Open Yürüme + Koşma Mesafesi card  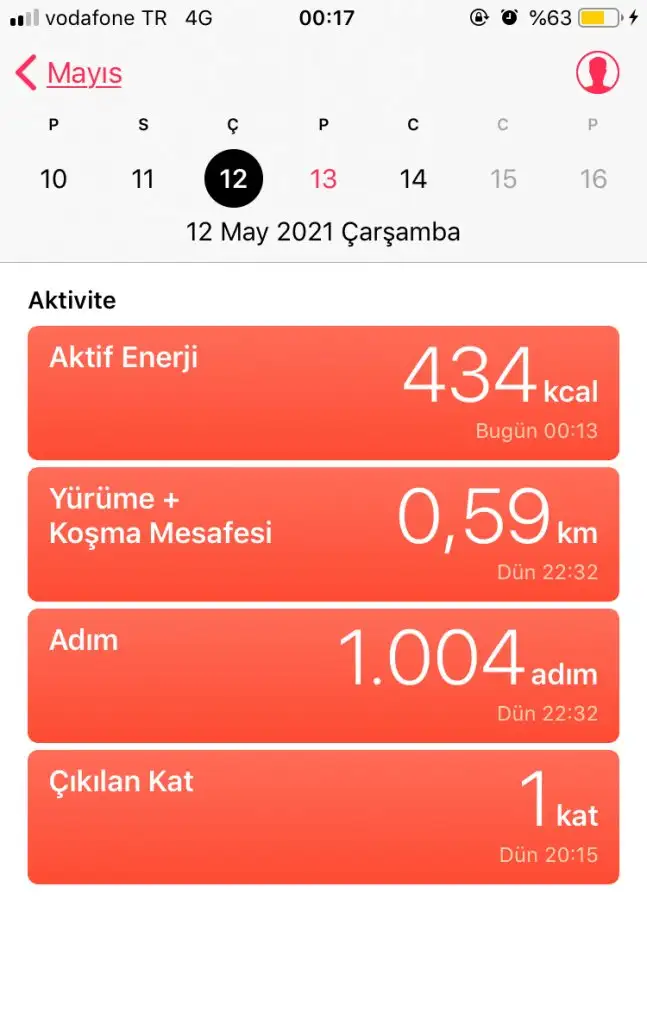coord(323,534)
